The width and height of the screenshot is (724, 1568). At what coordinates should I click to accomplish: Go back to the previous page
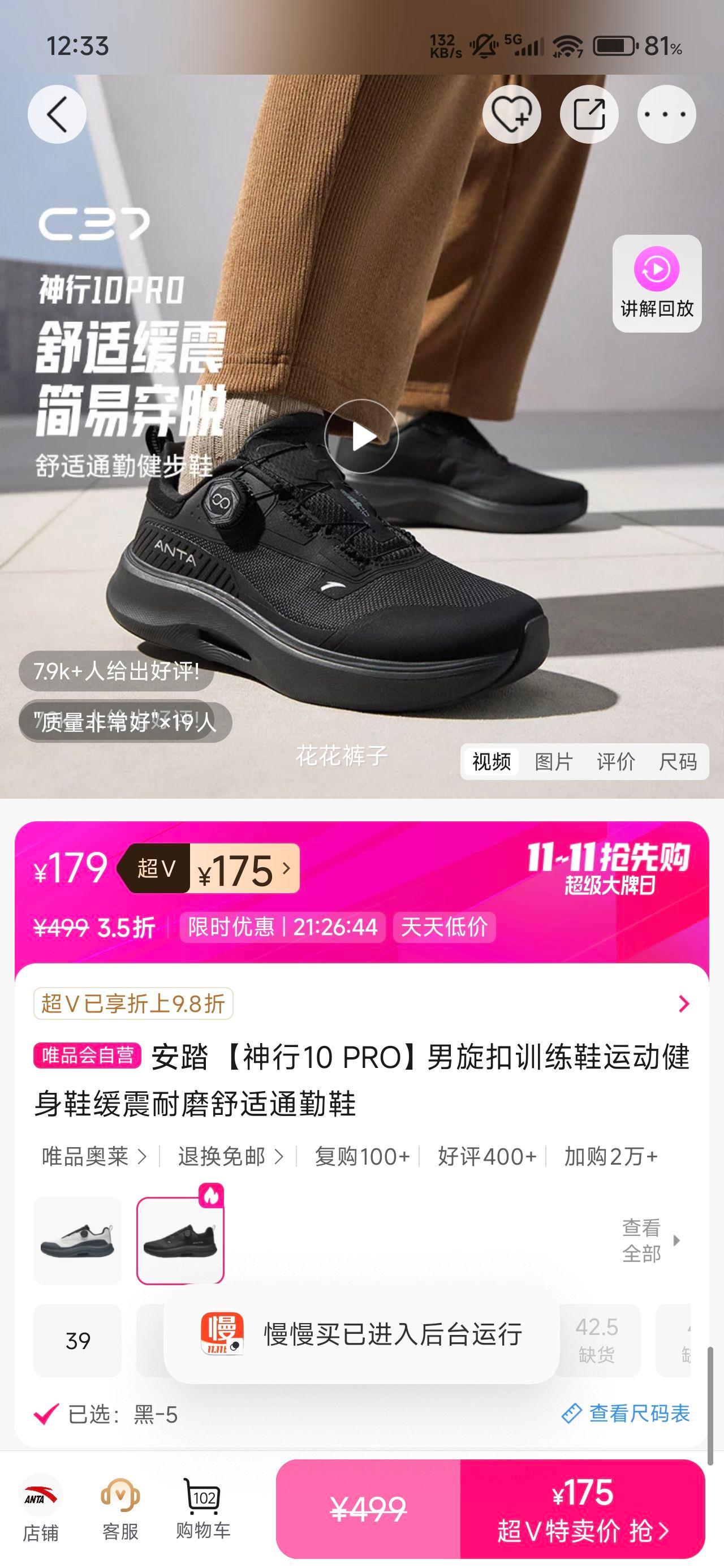[57, 114]
